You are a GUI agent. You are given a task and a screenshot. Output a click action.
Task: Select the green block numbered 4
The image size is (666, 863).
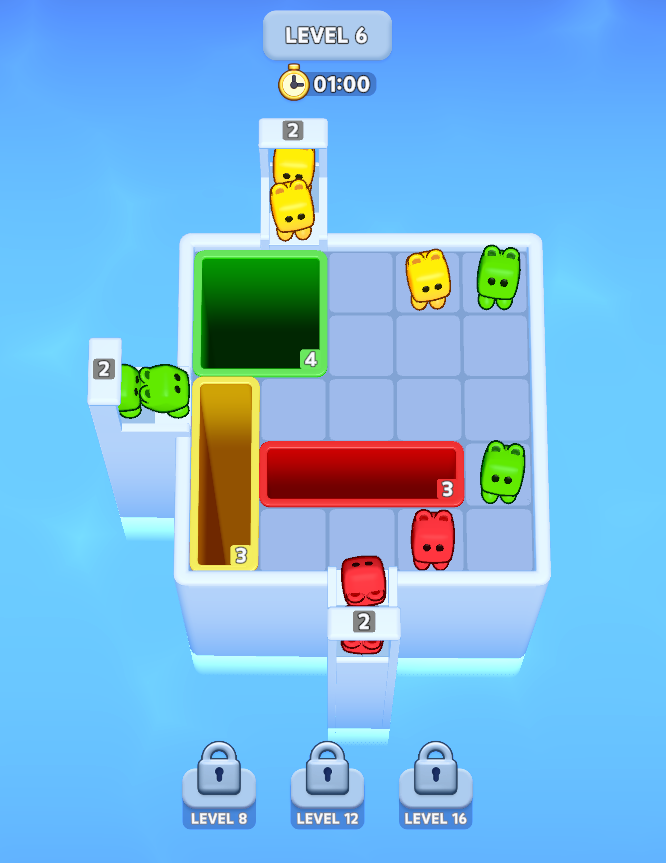click(x=261, y=312)
